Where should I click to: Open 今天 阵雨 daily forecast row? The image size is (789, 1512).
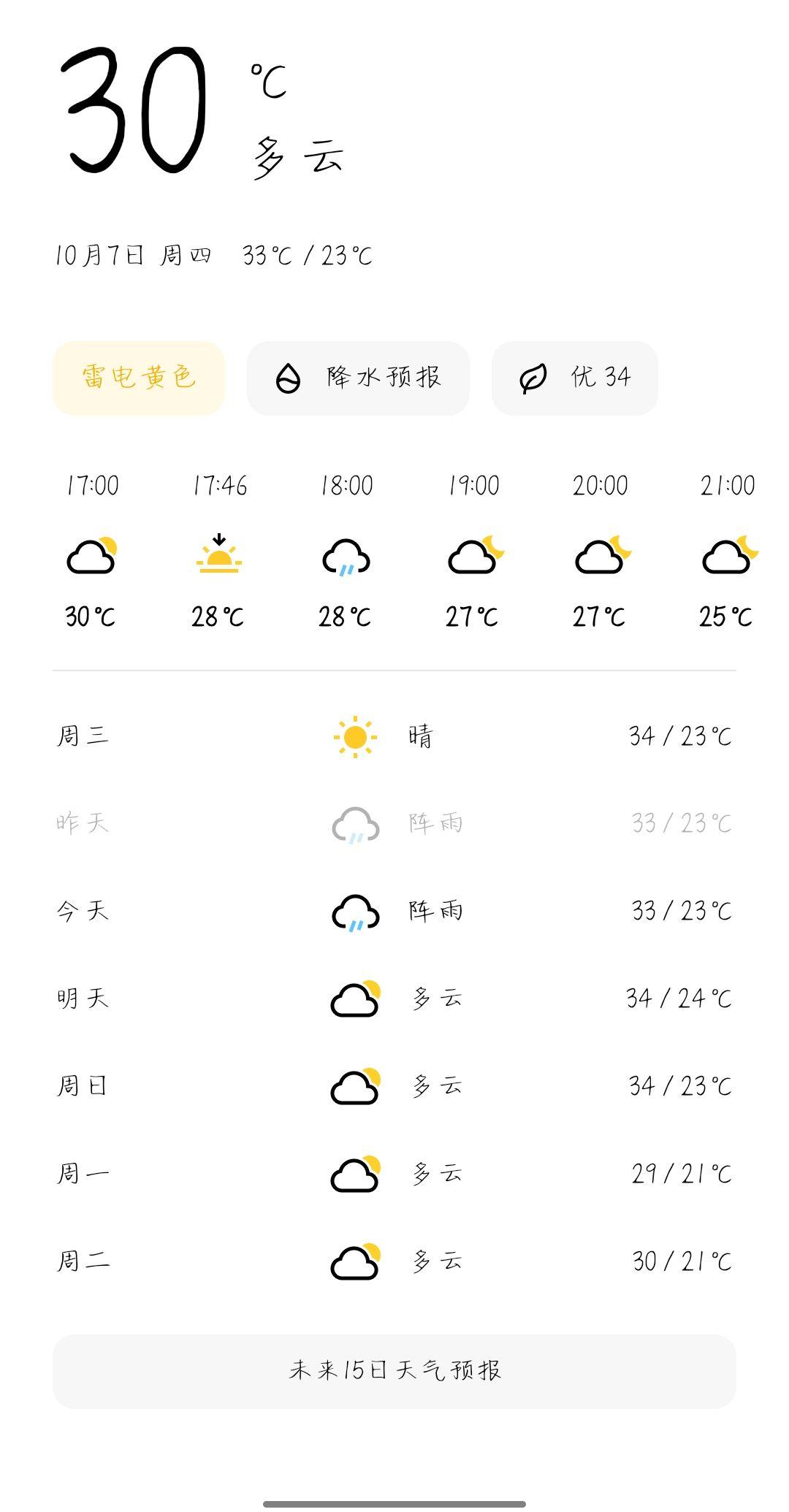pos(394,912)
